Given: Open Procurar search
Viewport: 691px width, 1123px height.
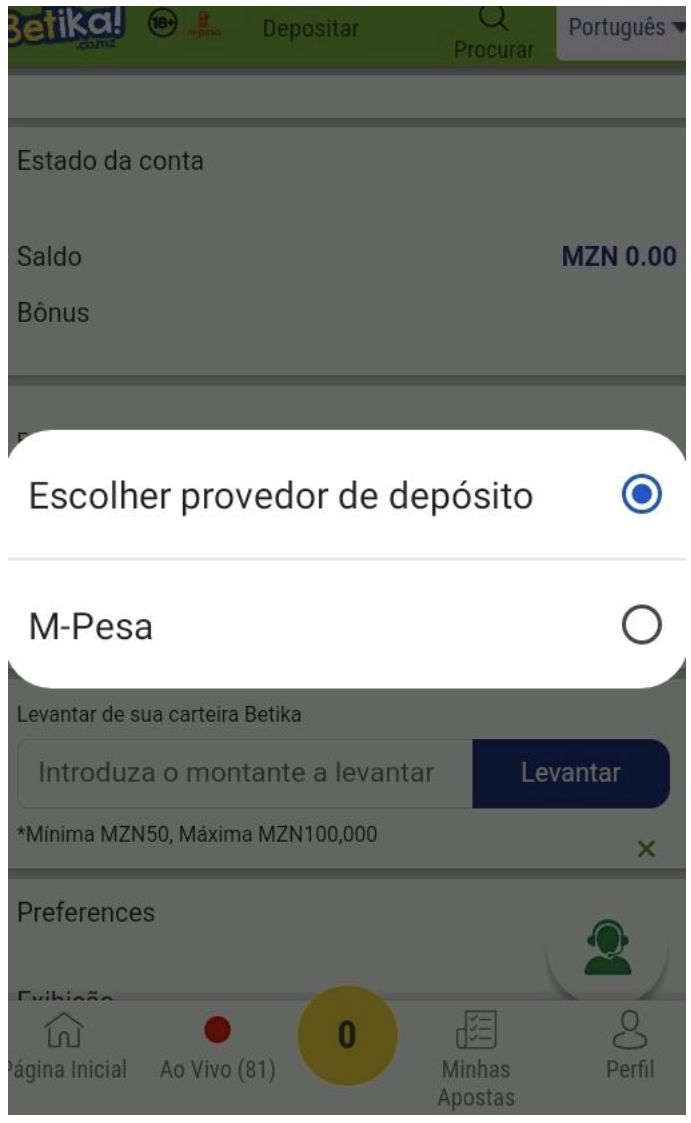Looking at the screenshot, I should pyautogui.click(x=494, y=32).
